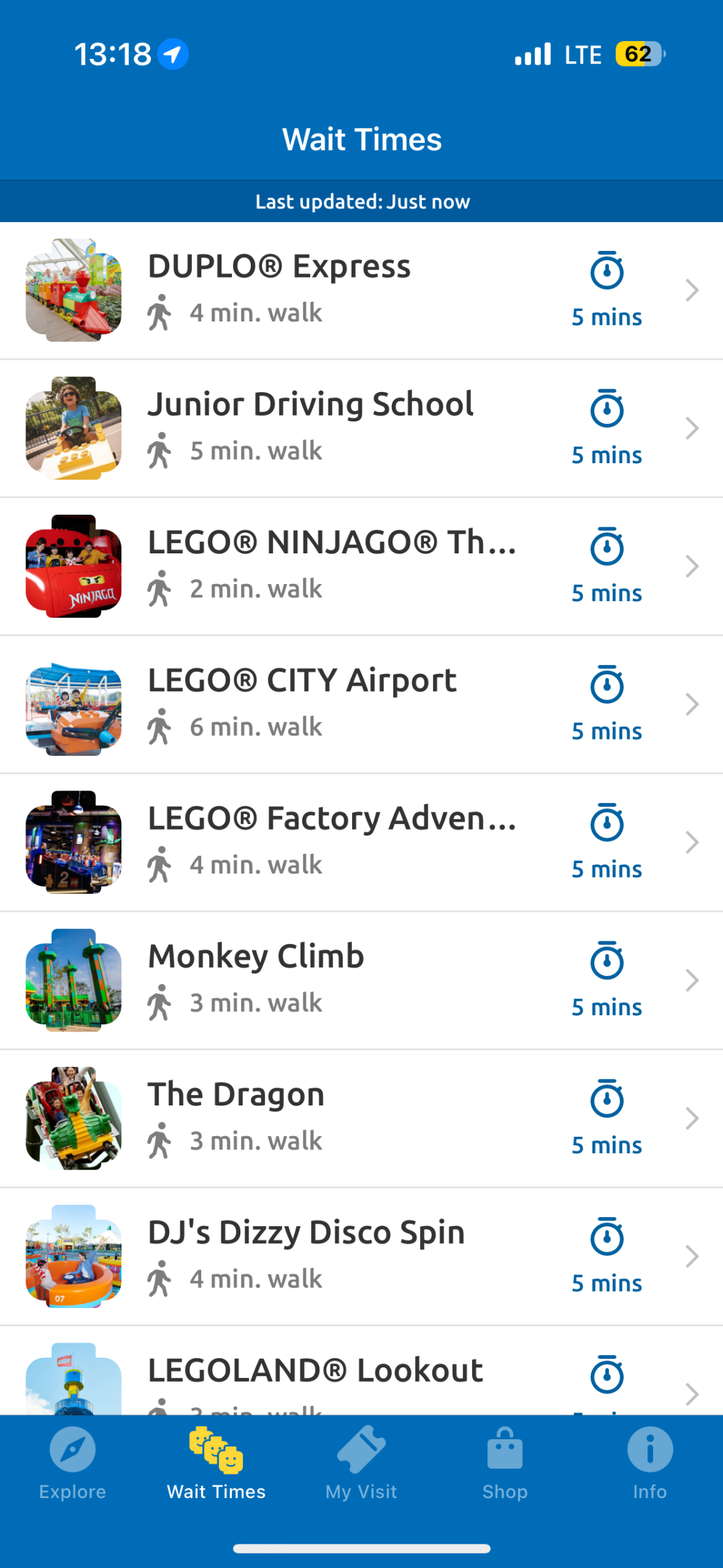View Junior Driving School wait details
This screenshot has height=1568, width=723.
[x=361, y=428]
